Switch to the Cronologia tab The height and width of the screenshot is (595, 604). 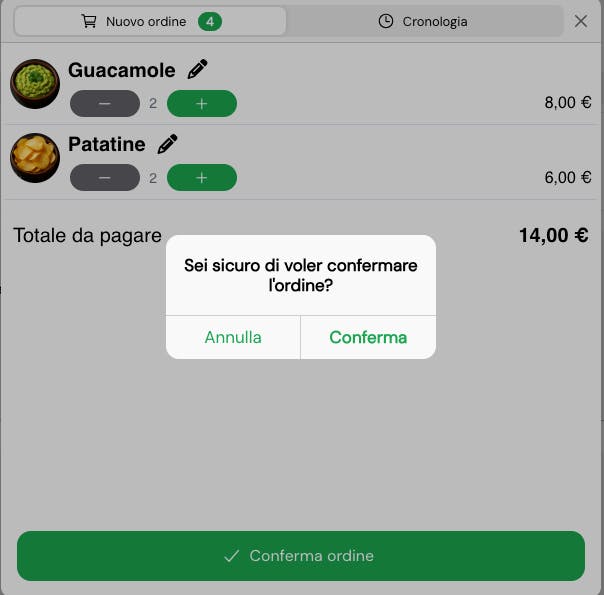tap(423, 21)
